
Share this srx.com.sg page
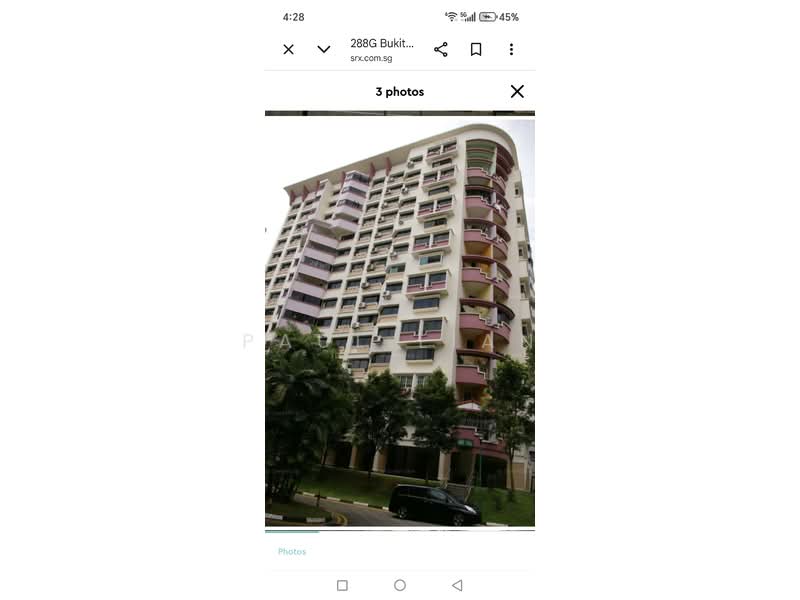[441, 49]
